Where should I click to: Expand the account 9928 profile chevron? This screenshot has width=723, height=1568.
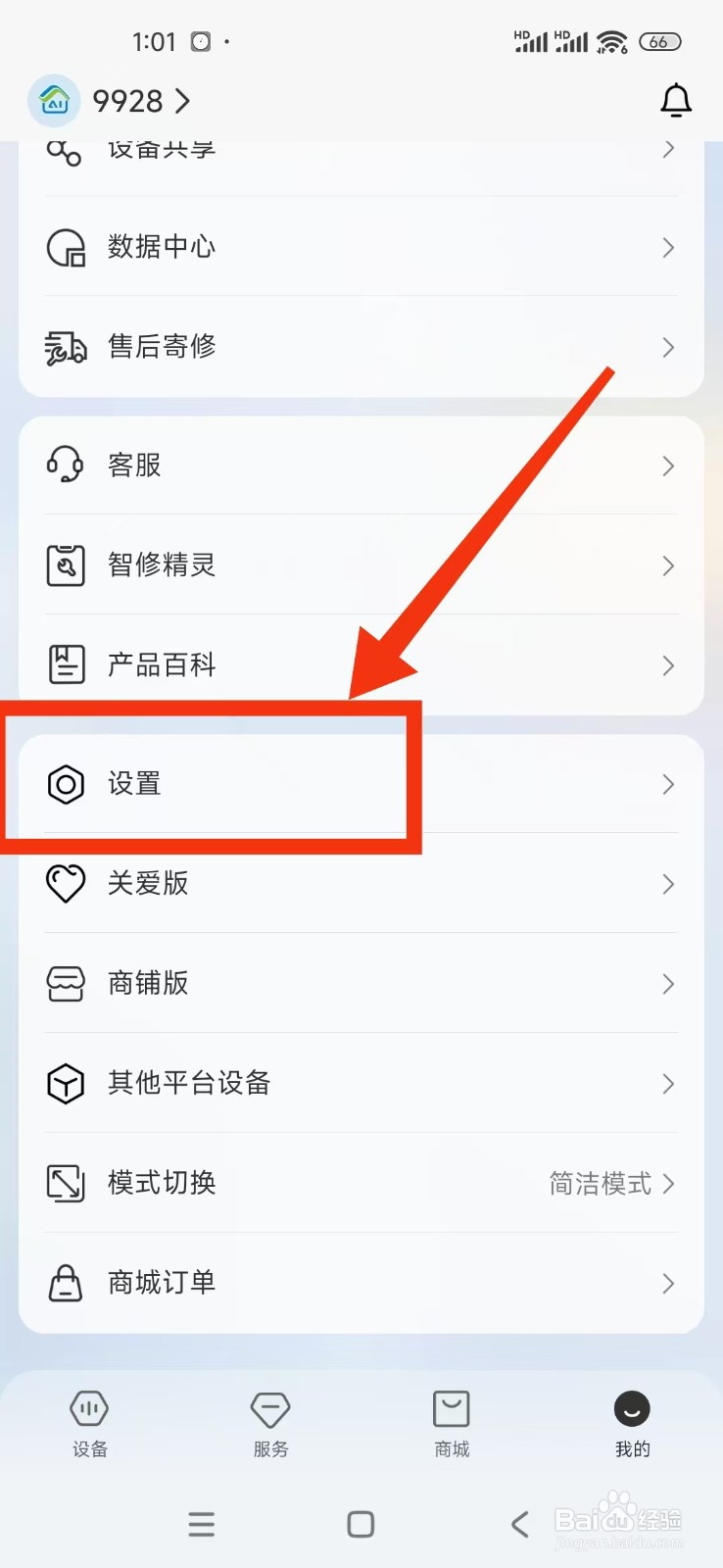(x=181, y=101)
